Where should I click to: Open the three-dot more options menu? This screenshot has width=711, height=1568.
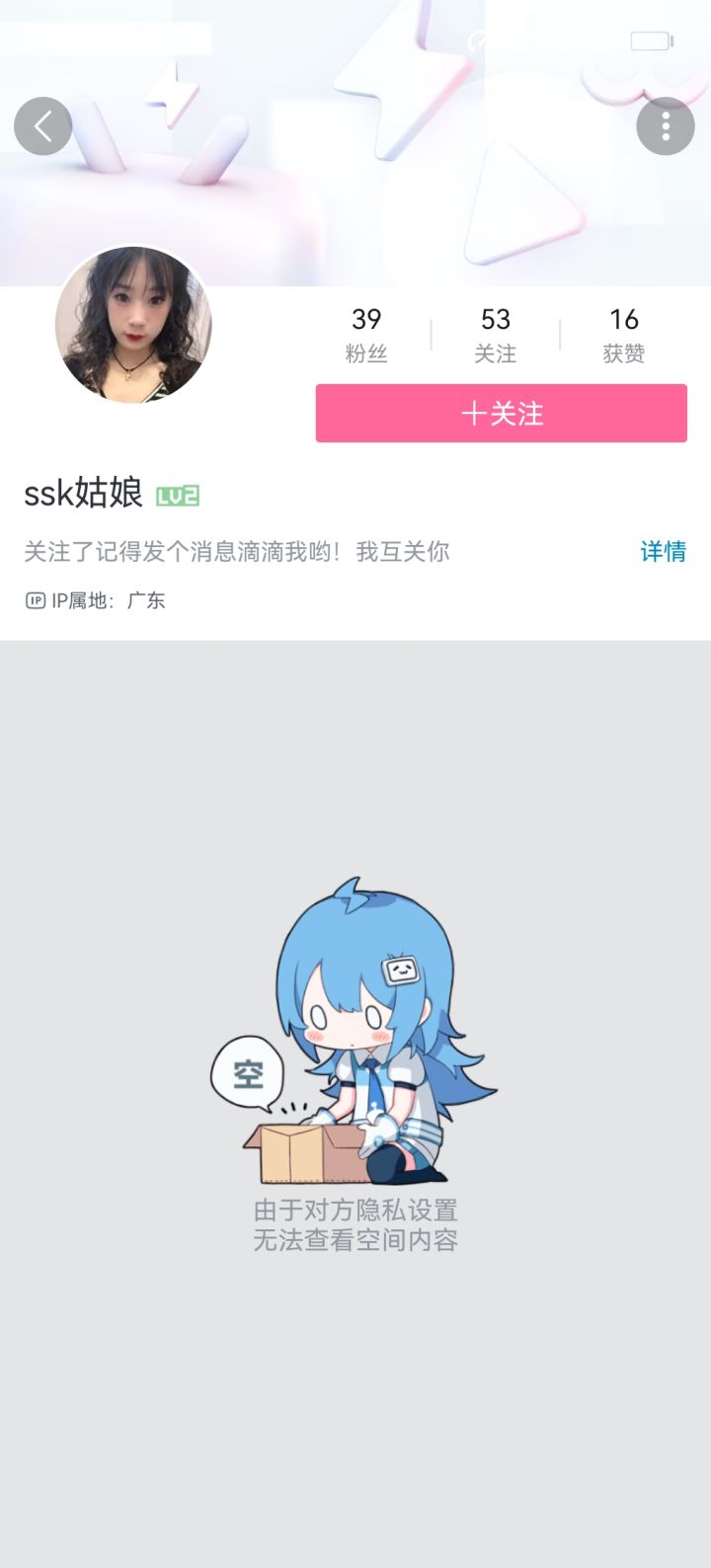(x=666, y=127)
